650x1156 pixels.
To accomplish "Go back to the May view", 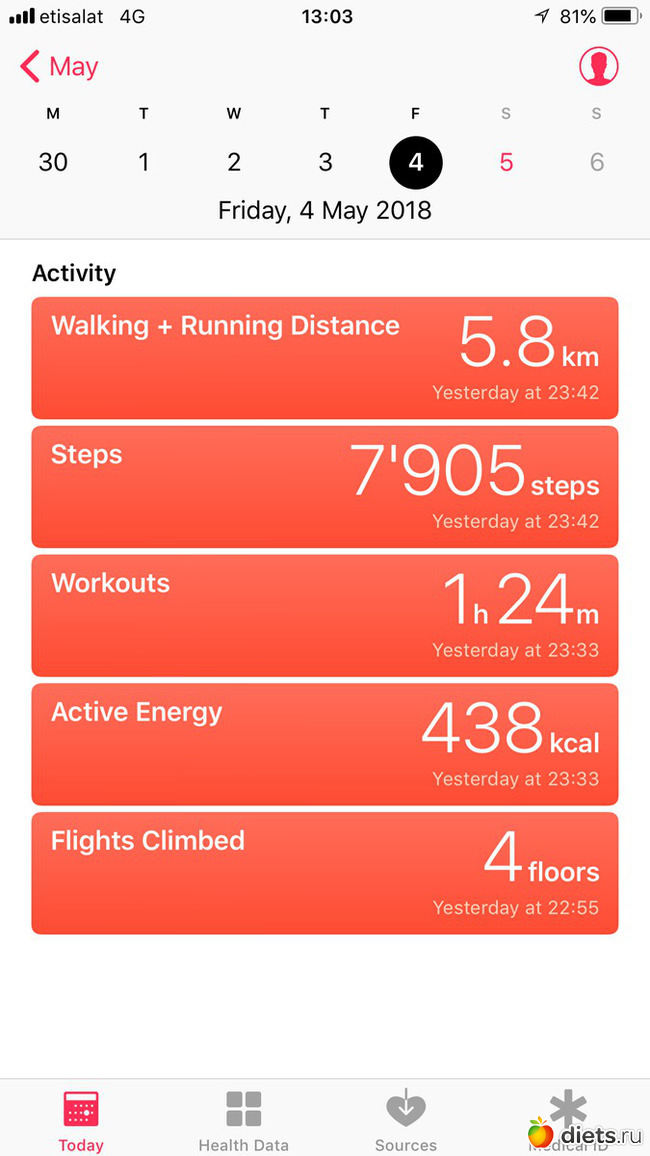I will tap(60, 67).
